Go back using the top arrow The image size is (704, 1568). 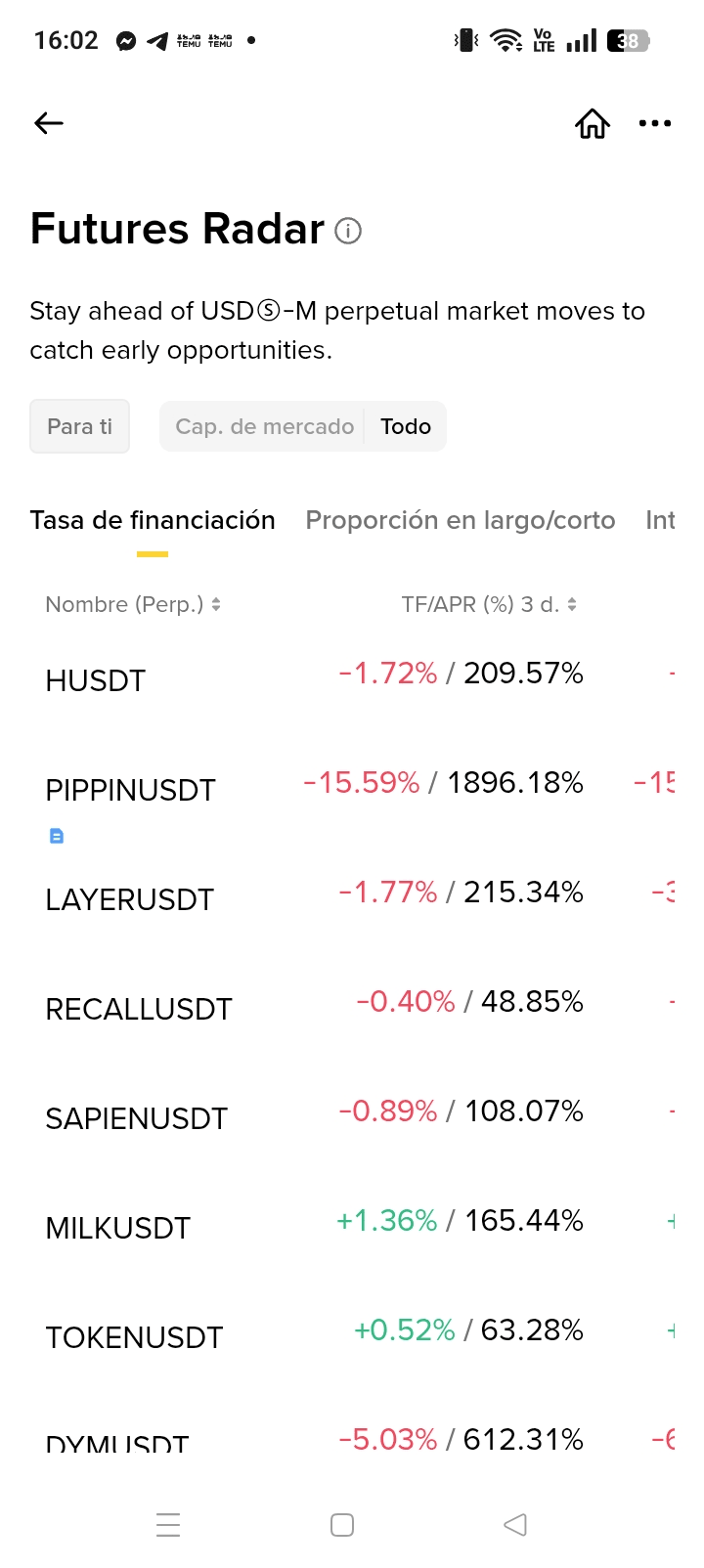pos(49,123)
